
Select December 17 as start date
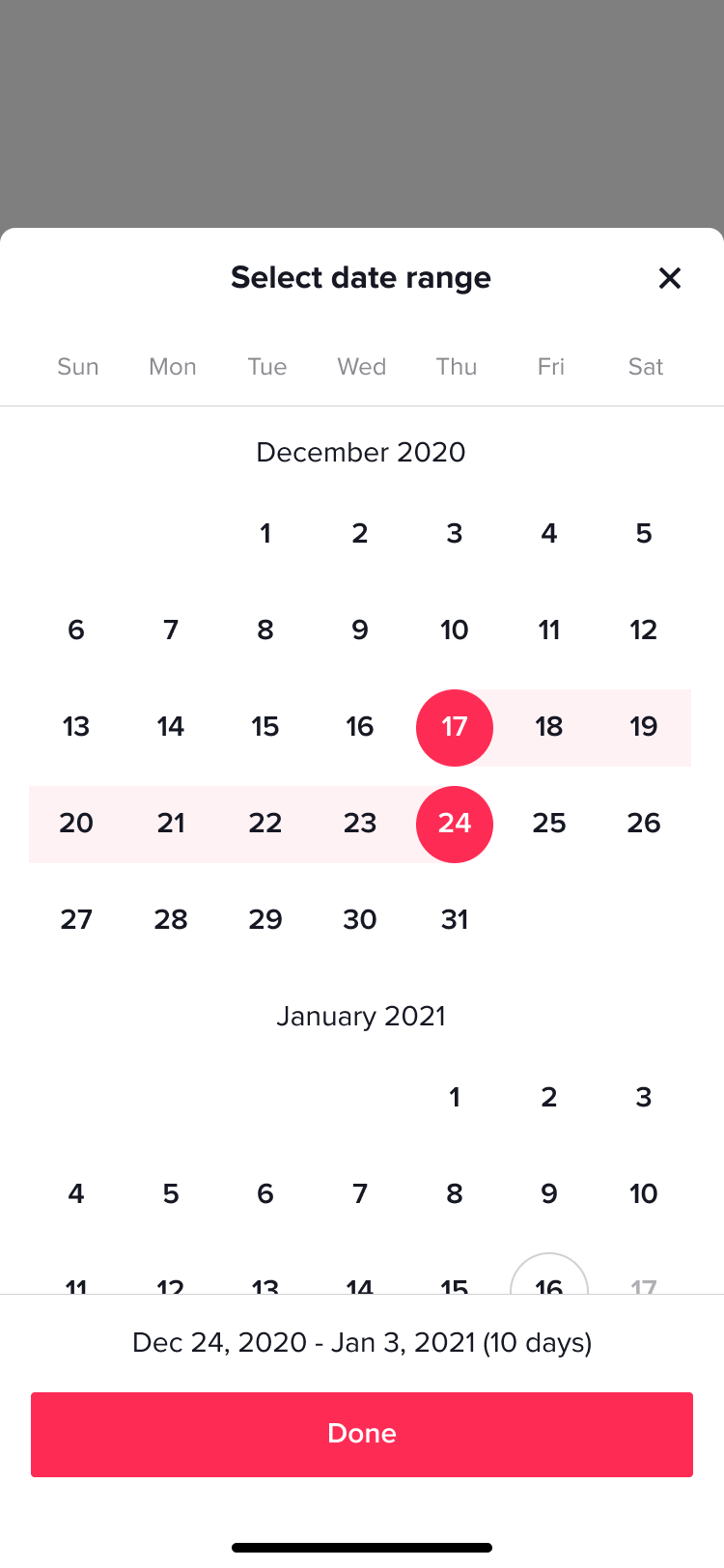[455, 727]
